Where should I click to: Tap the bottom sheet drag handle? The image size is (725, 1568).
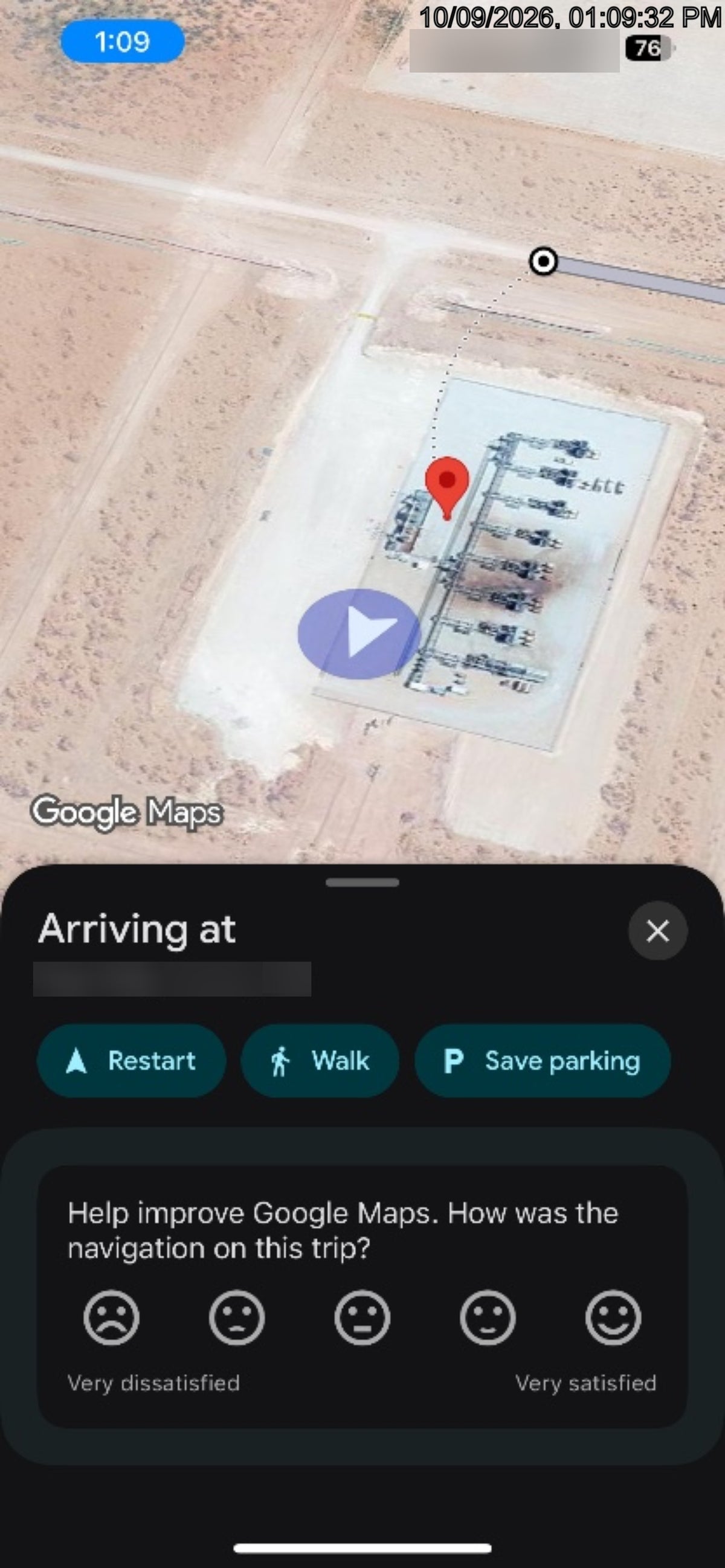362,882
